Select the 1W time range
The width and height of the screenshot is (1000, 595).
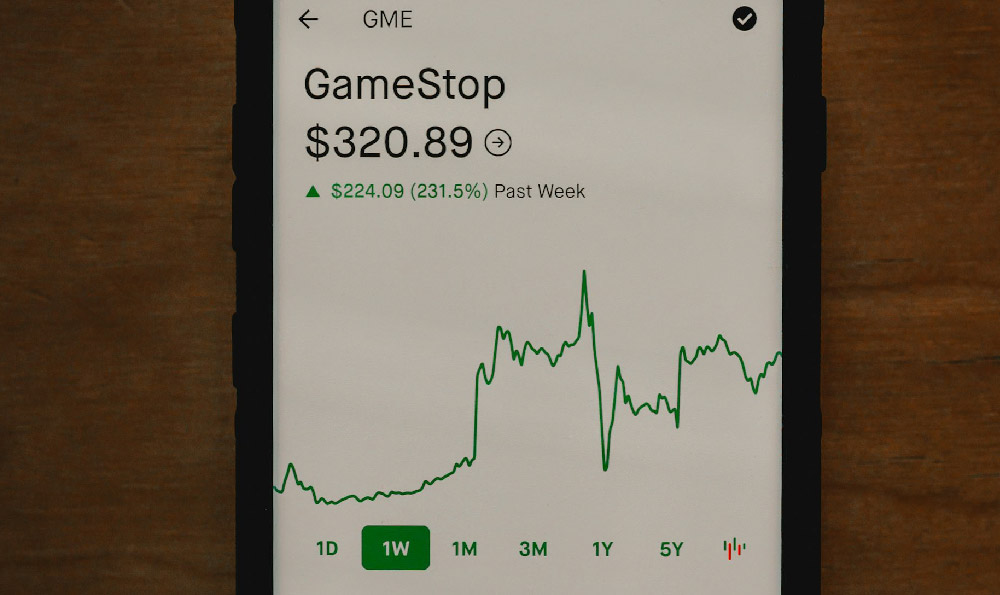tap(396, 548)
